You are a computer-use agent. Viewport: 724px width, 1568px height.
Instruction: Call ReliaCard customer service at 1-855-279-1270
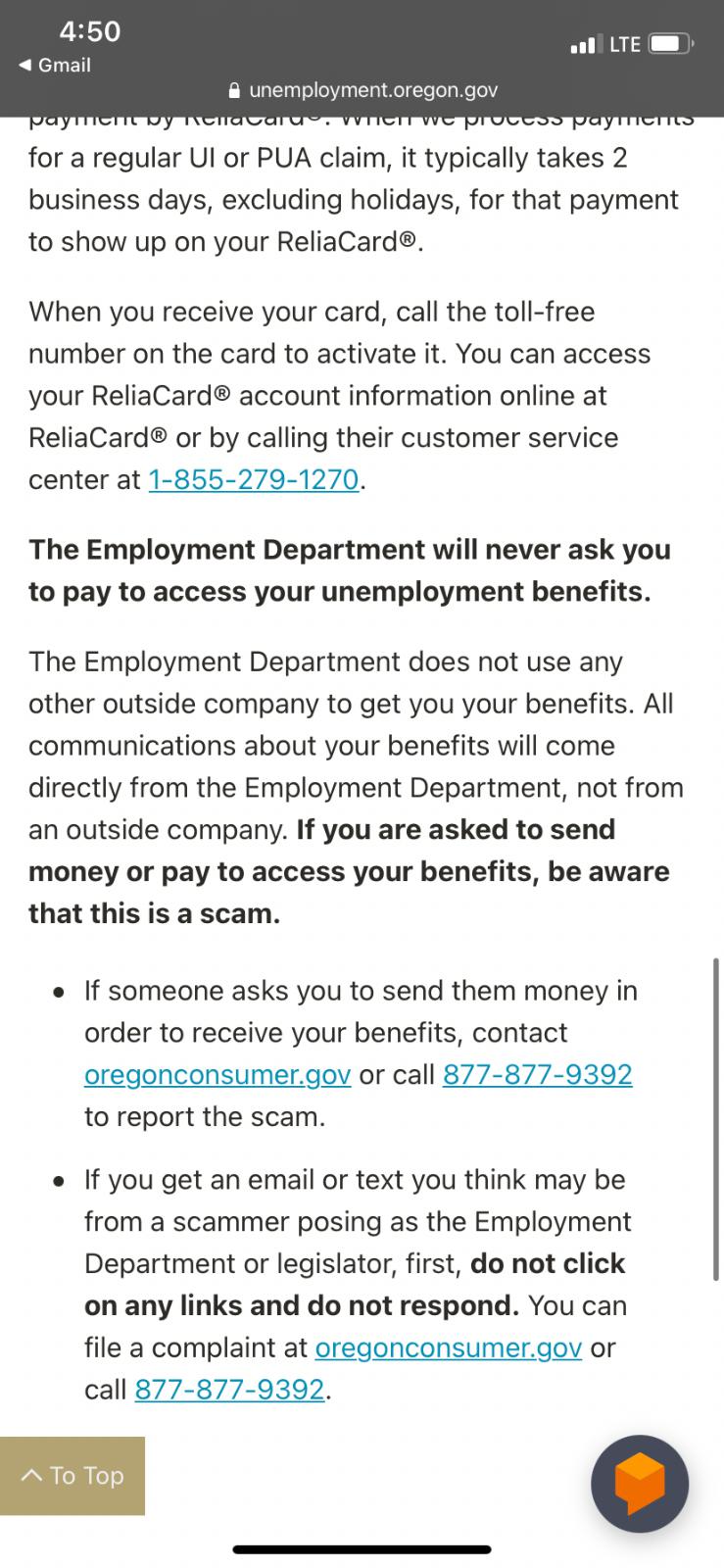pyautogui.click(x=254, y=480)
